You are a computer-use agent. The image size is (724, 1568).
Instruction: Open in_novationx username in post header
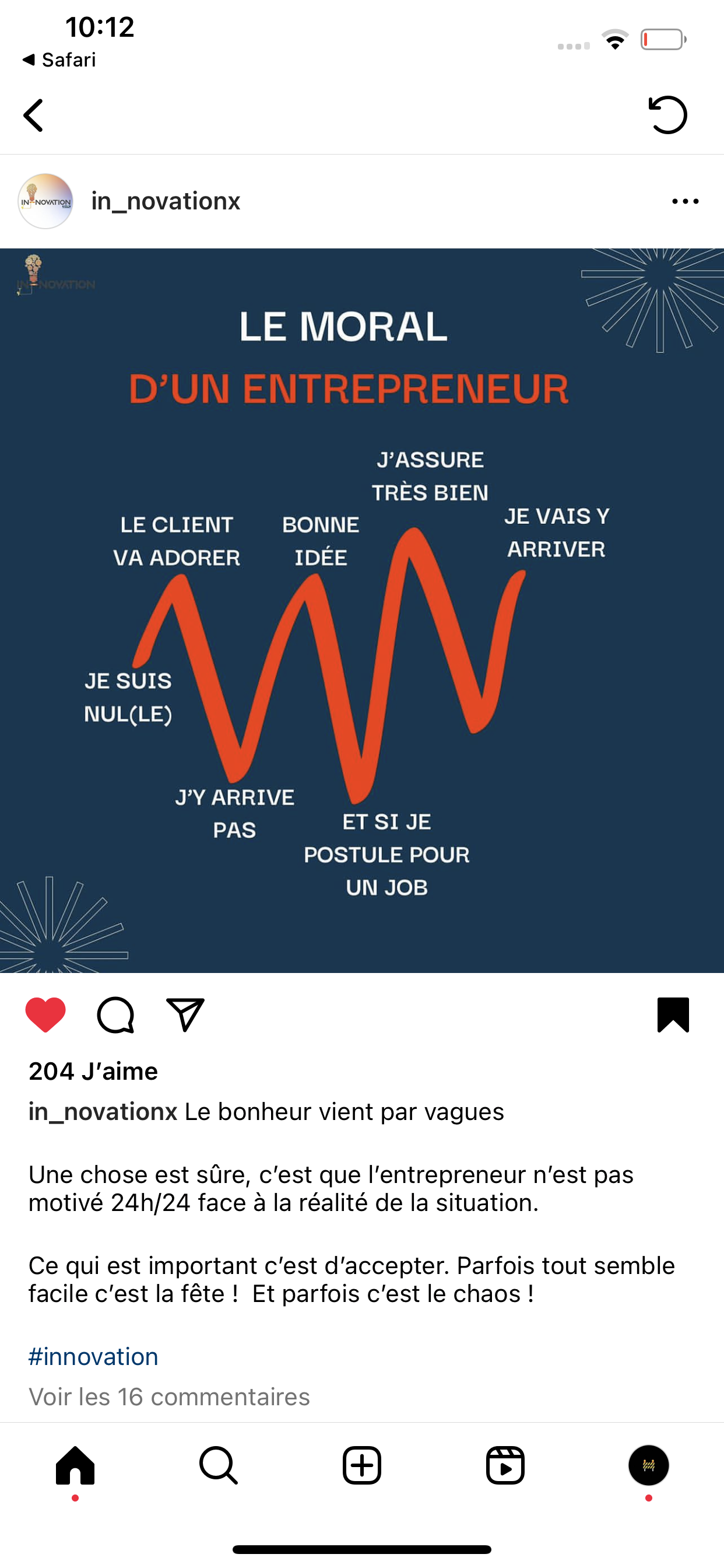(x=166, y=201)
